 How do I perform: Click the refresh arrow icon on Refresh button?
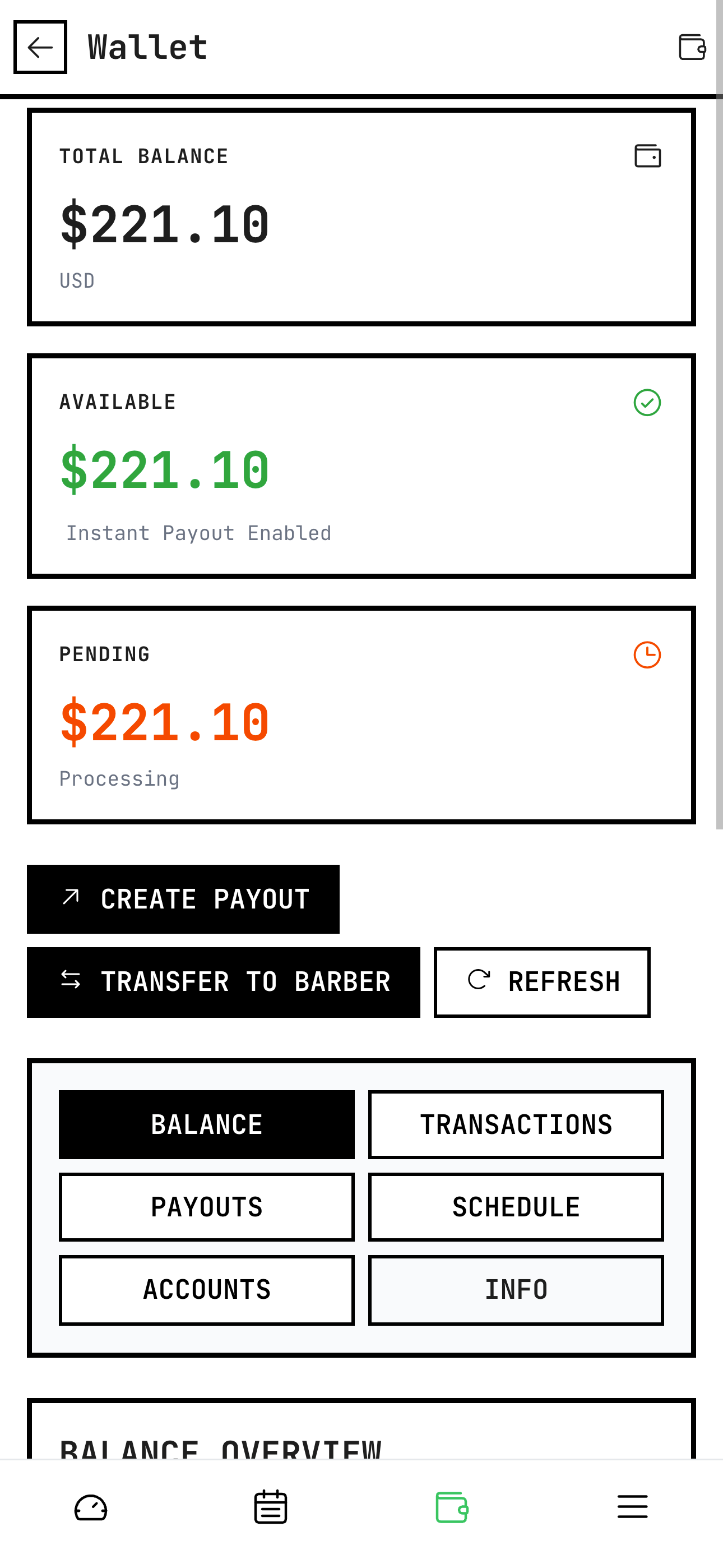pyautogui.click(x=478, y=981)
